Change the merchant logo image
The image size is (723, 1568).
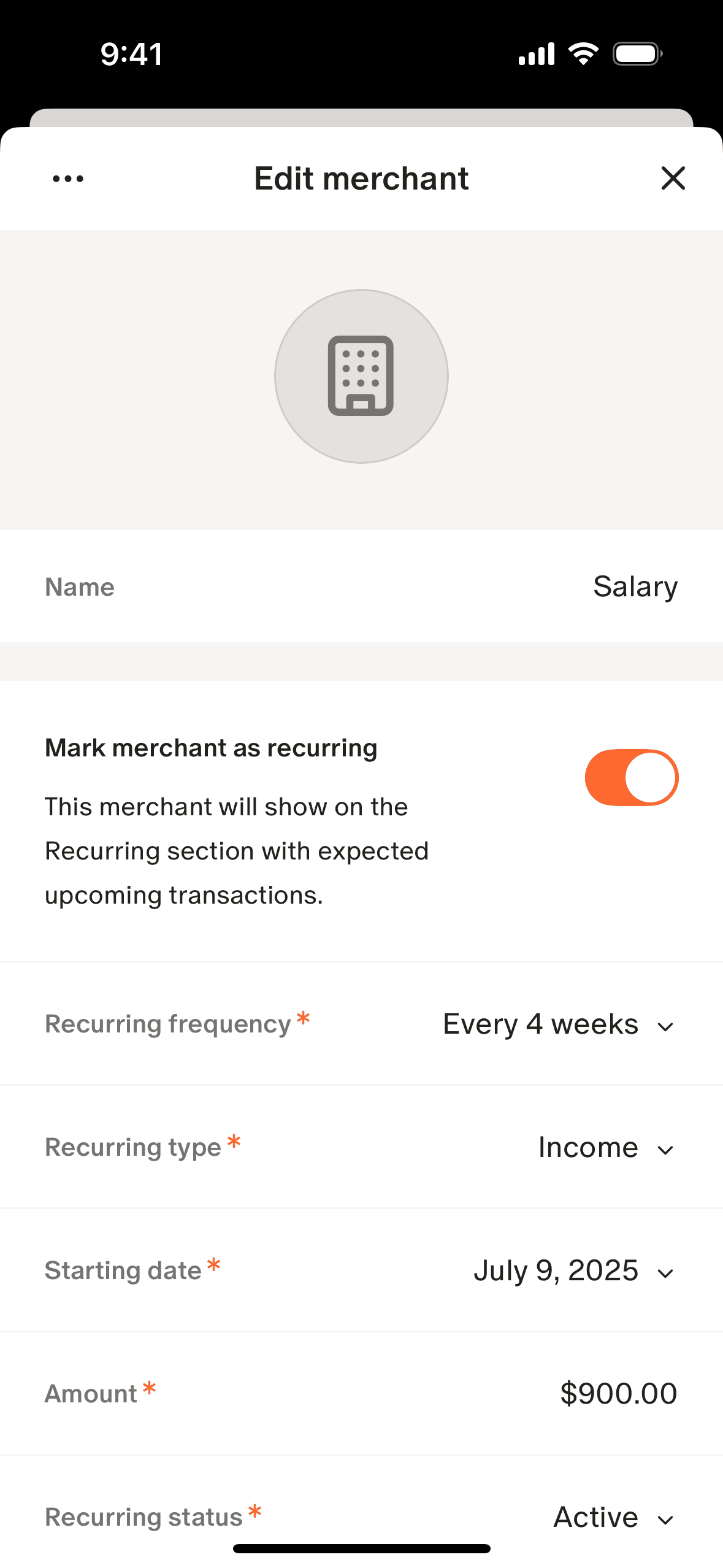(x=361, y=376)
